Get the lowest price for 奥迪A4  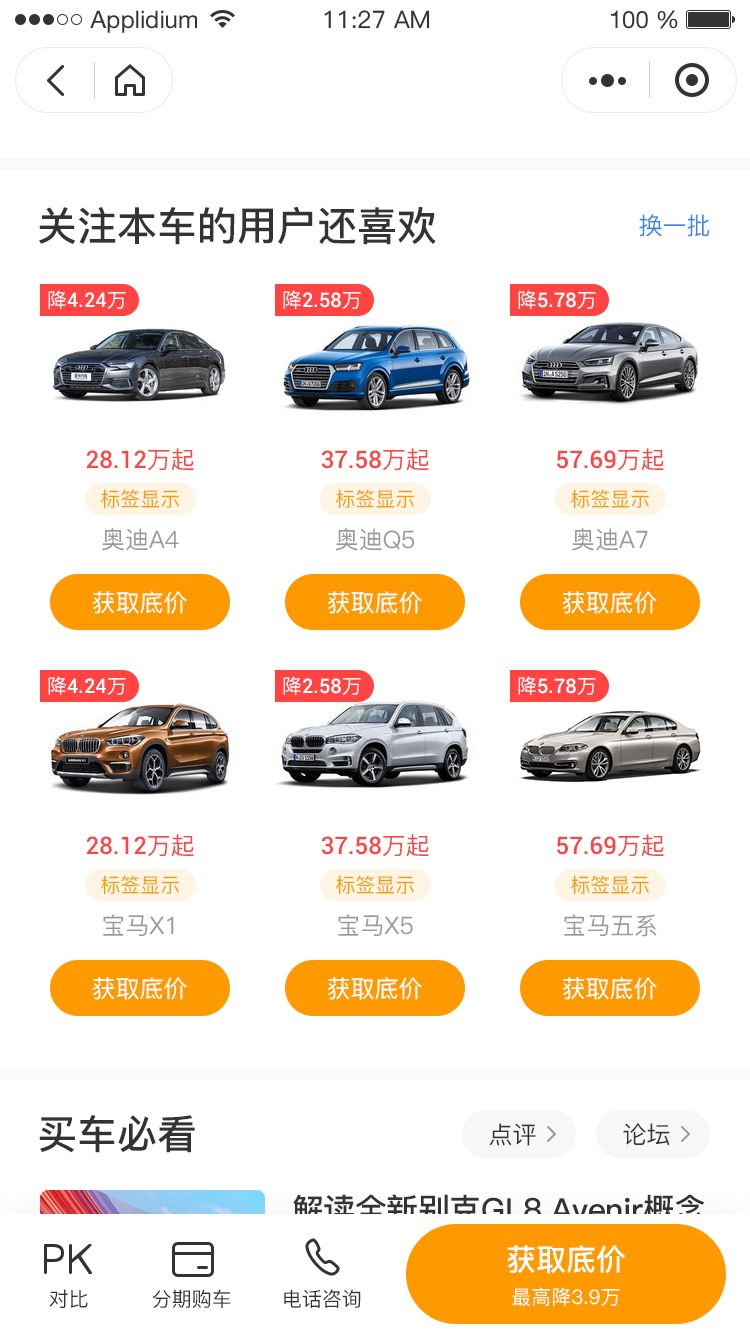(x=140, y=602)
